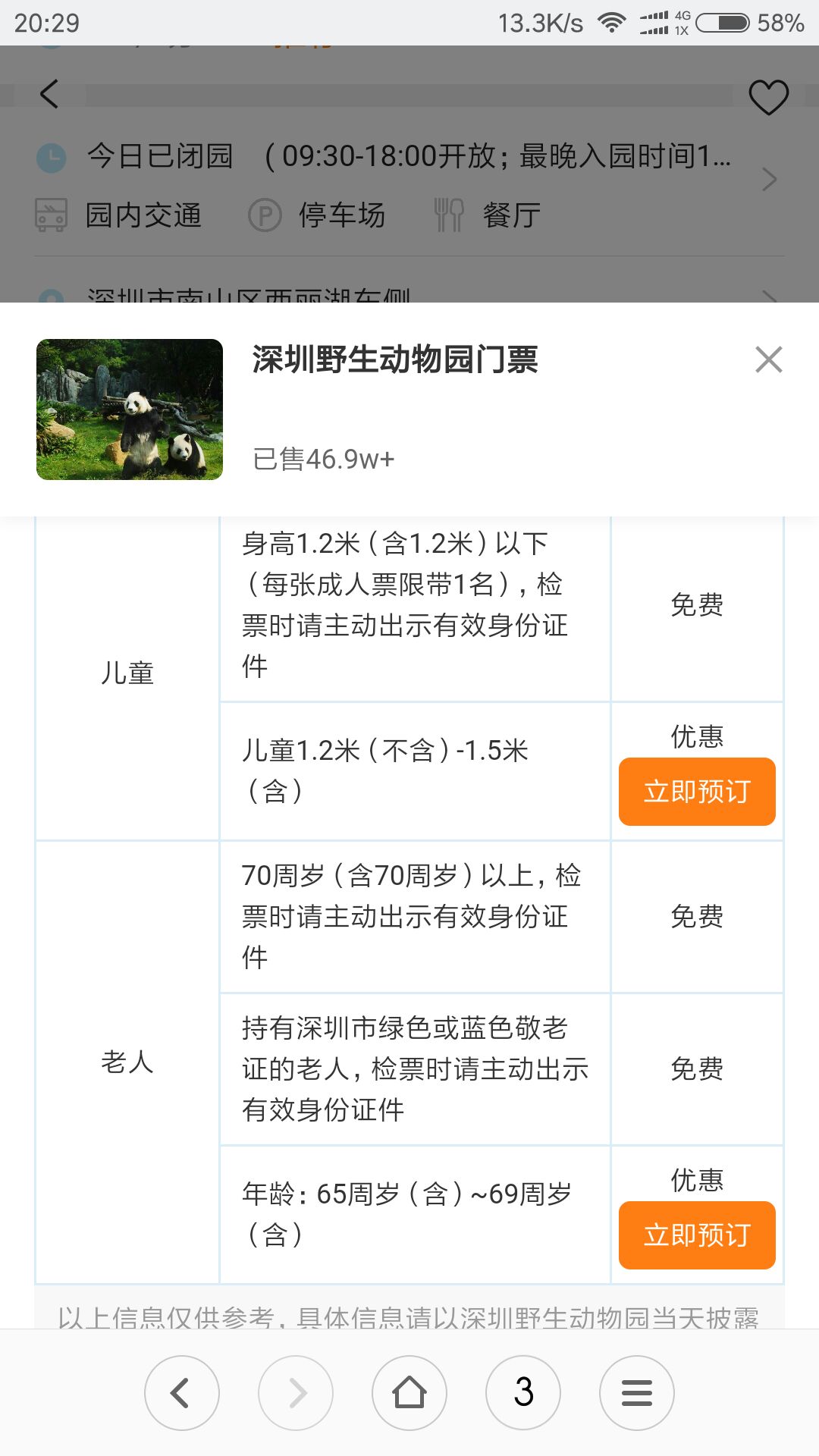This screenshot has height=1456, width=819.
Task: Open the 3 open tabs switcher
Action: pyautogui.click(x=523, y=1392)
